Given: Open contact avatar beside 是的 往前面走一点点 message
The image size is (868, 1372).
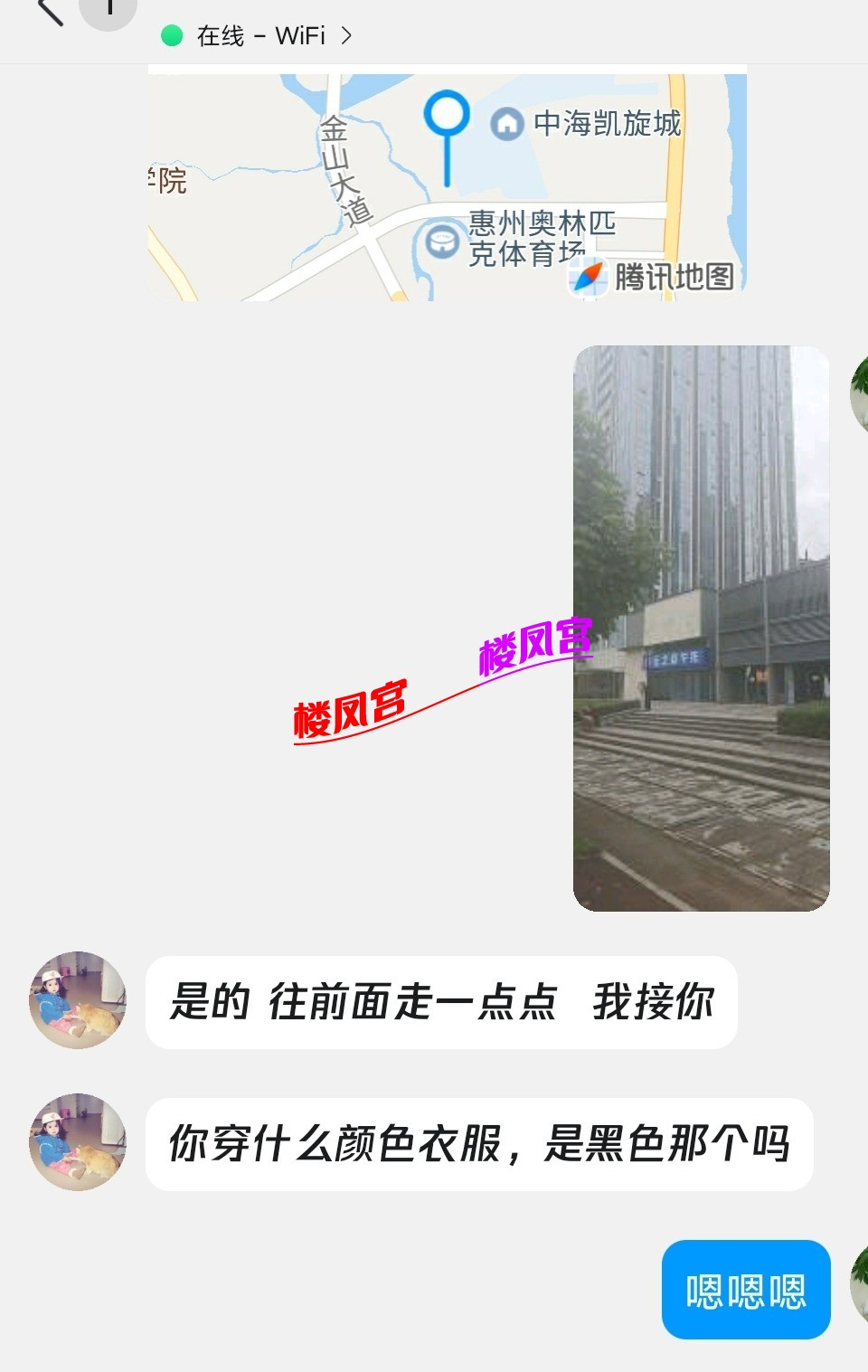Looking at the screenshot, I should pyautogui.click(x=78, y=1000).
